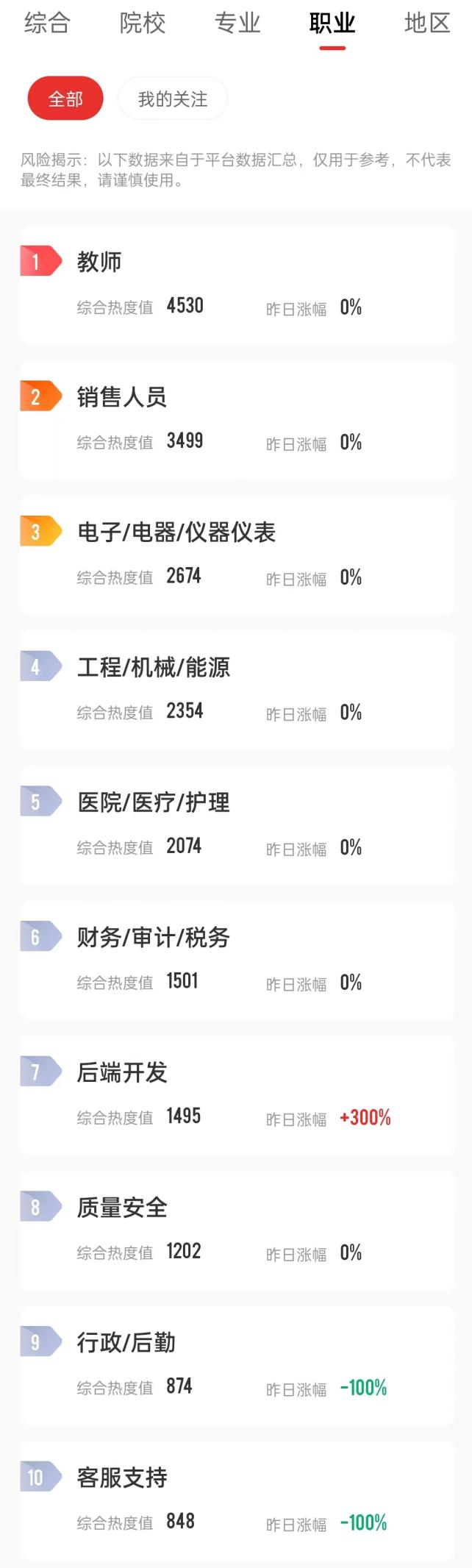472x1568 pixels.
Task: Switch to the 地区 tab
Action: pyautogui.click(x=427, y=24)
